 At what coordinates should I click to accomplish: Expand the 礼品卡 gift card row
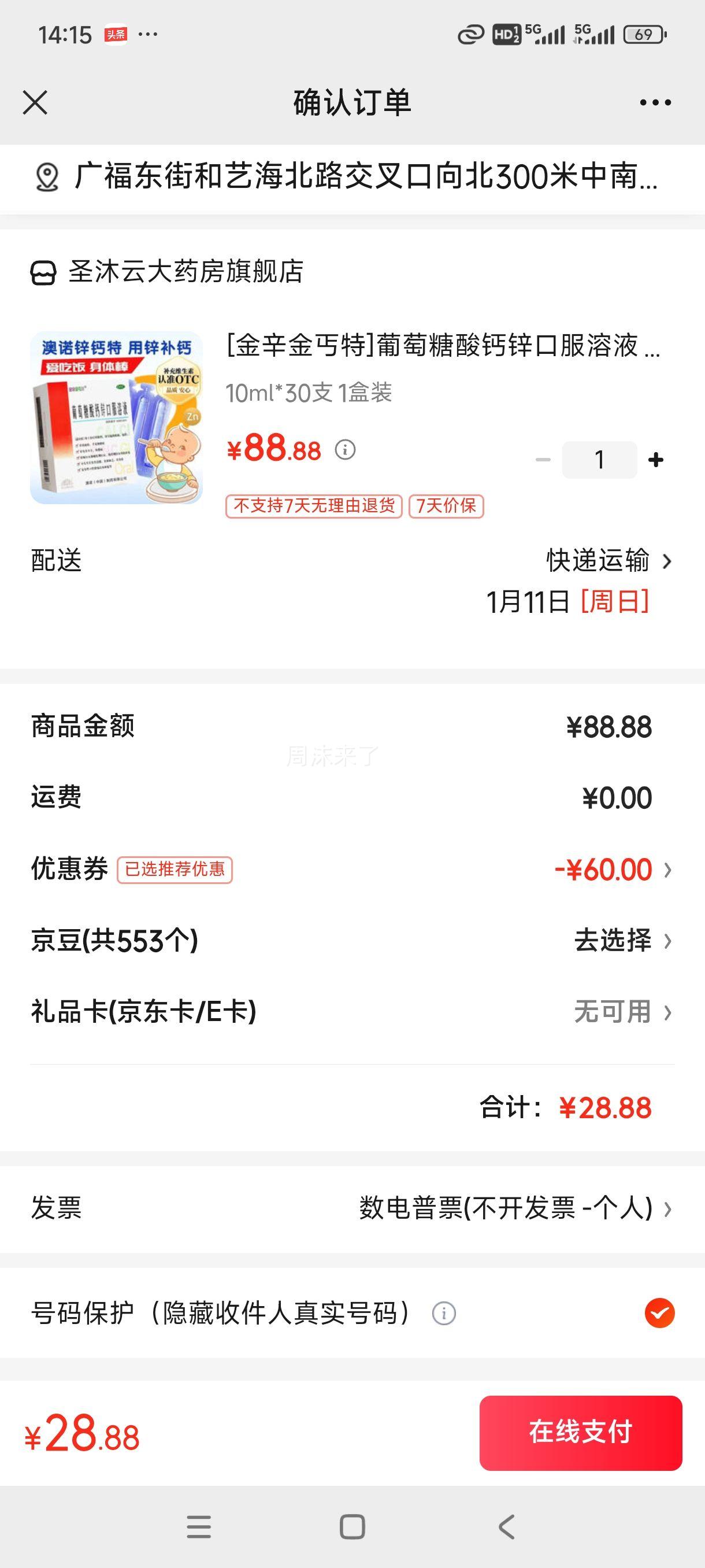point(668,1014)
